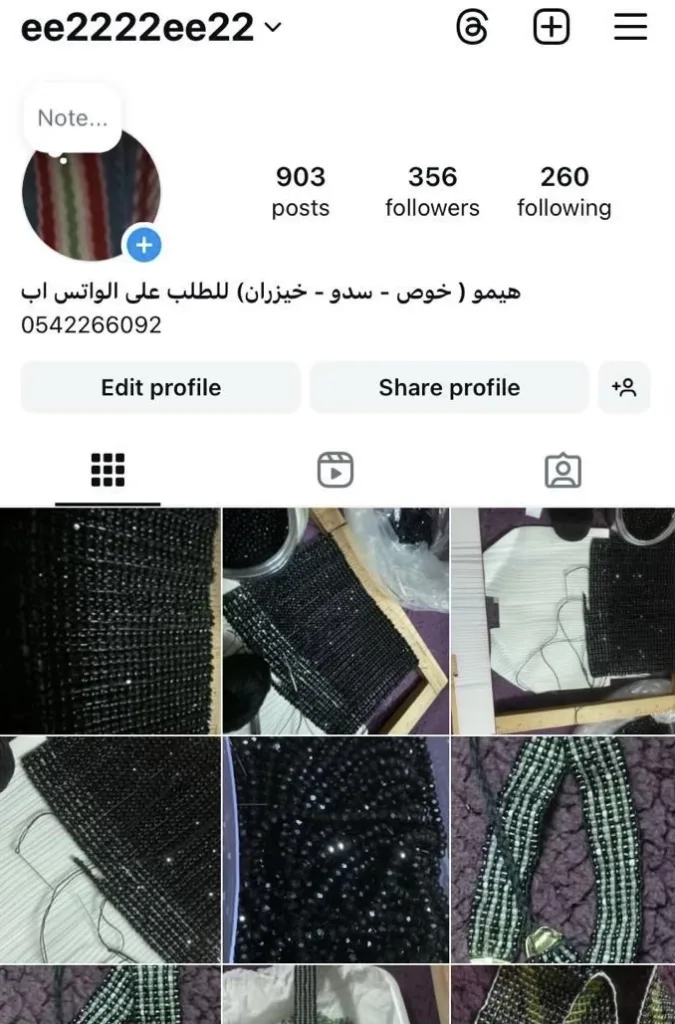The height and width of the screenshot is (1024, 675).
Task: Open the post with white cloth and black beadwork
Action: coord(563,620)
